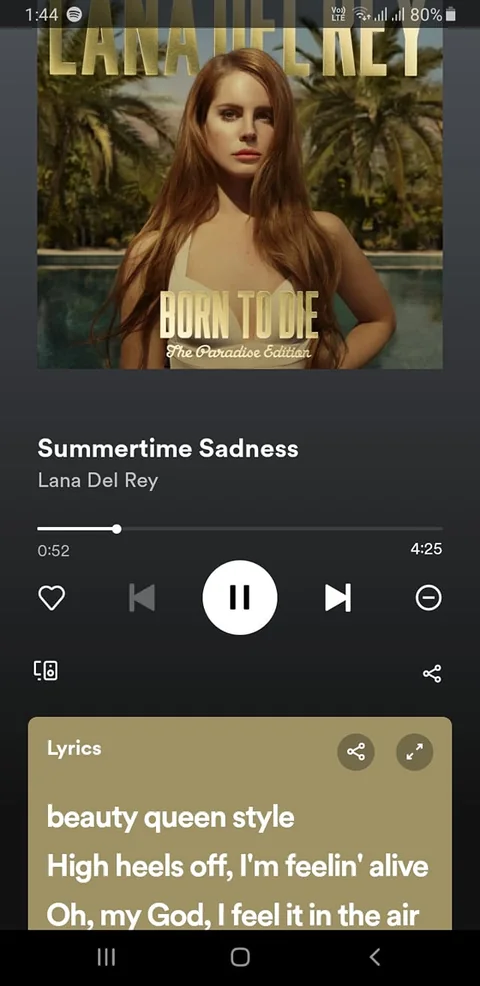Skip to the next track
480x986 pixels.
click(x=338, y=597)
